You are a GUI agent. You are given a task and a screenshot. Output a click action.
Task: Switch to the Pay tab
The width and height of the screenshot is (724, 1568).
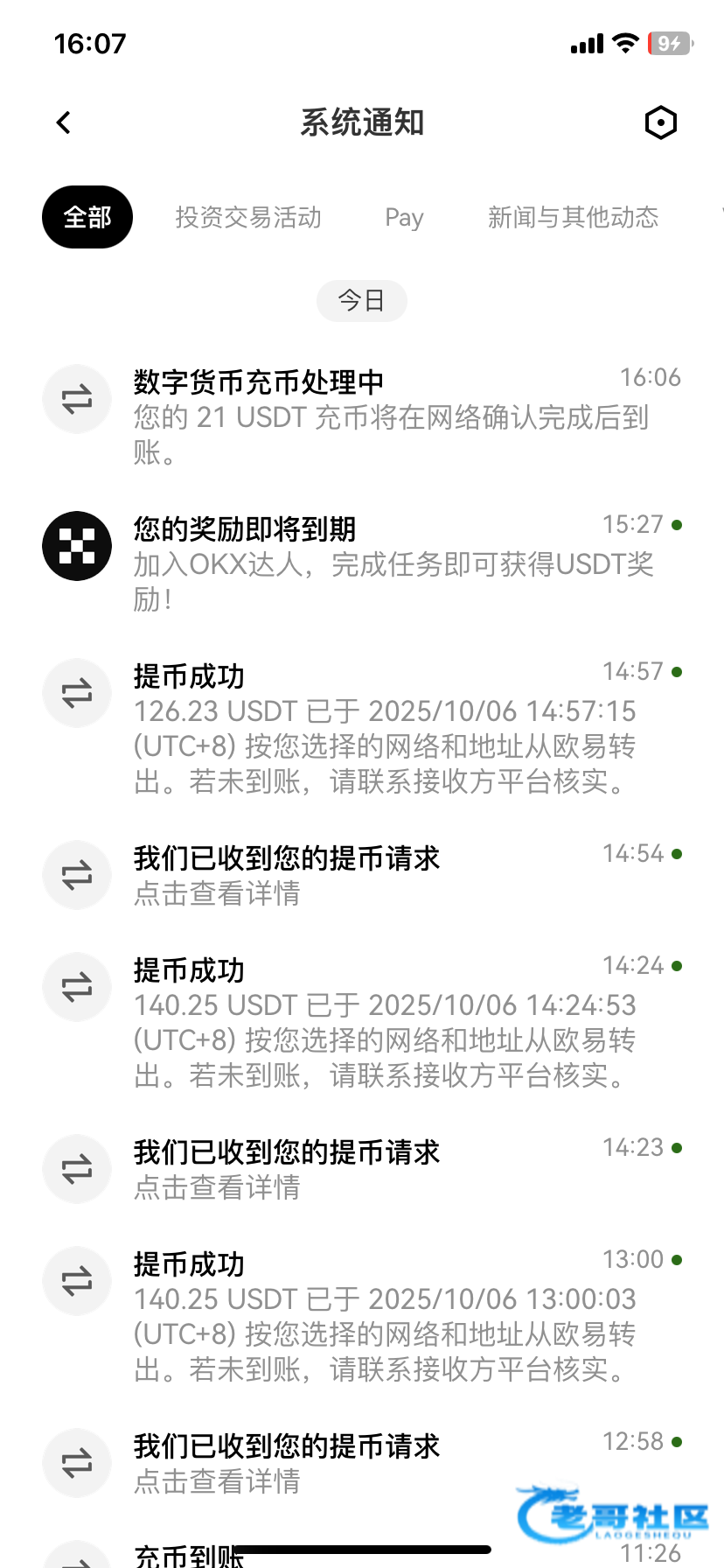[x=404, y=217]
